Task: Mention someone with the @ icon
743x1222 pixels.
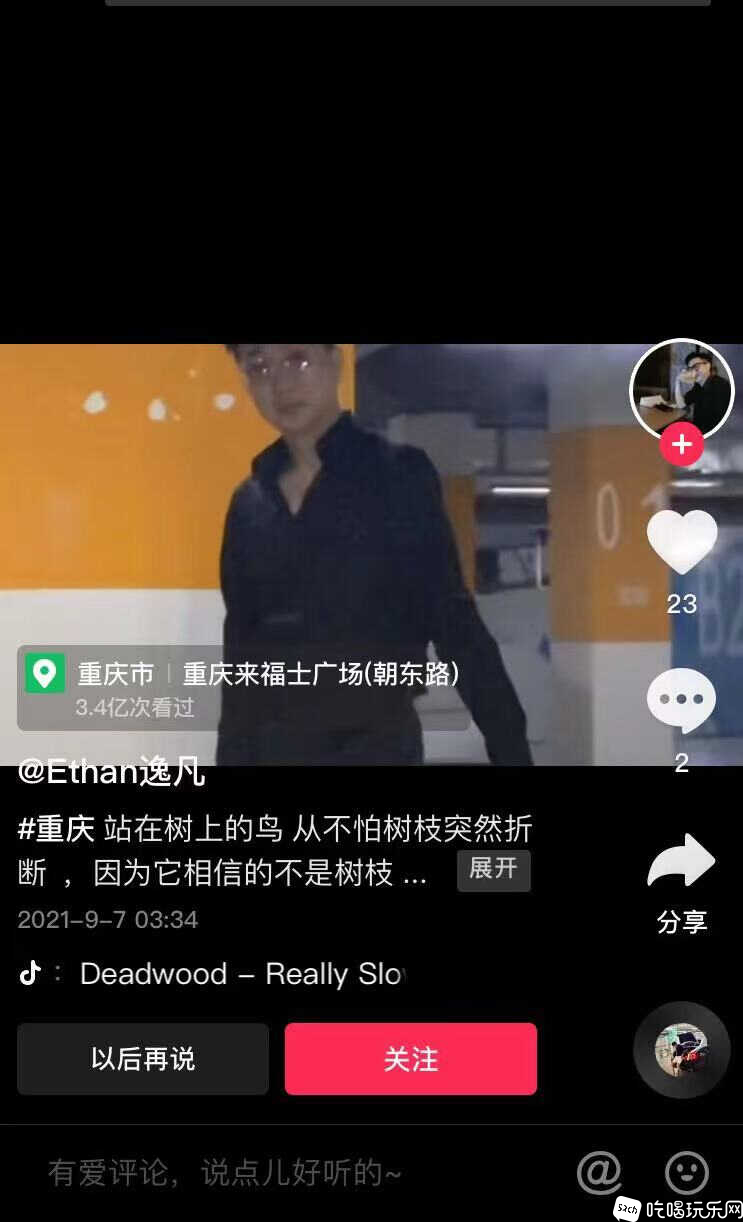Action: click(599, 1172)
